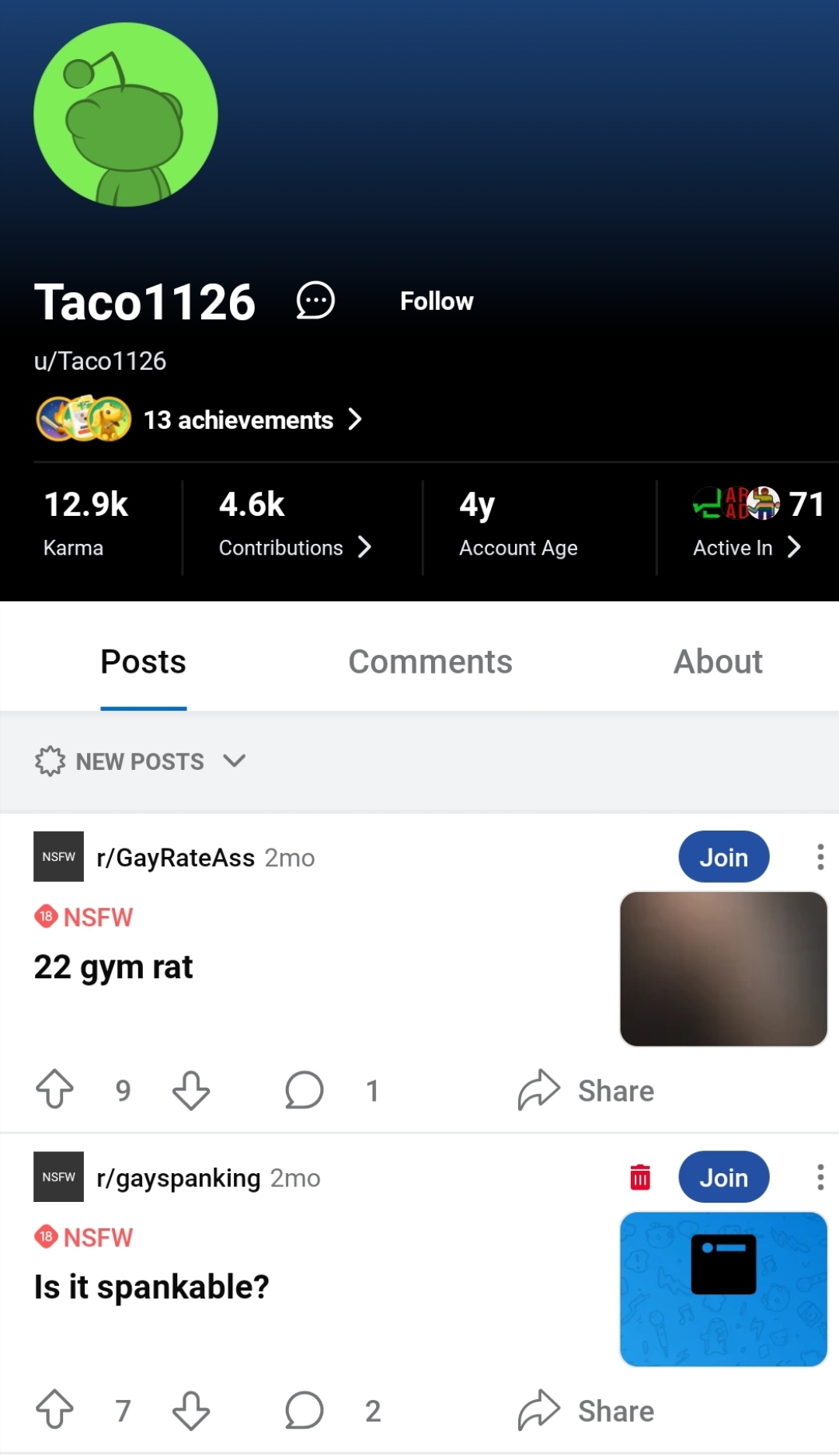This screenshot has width=839, height=1456.
Task: Switch to the Comments tab
Action: [x=430, y=662]
